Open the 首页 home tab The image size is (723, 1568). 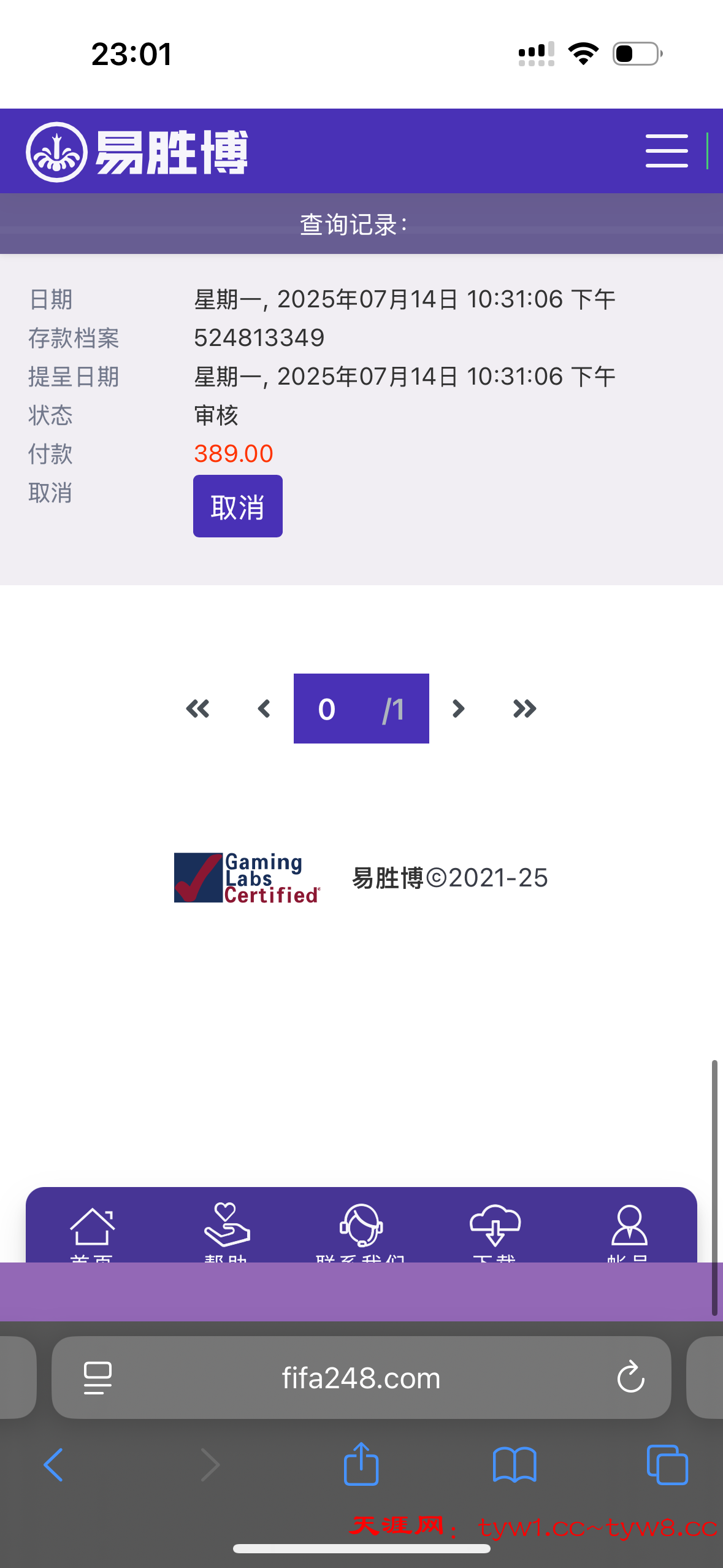(92, 1228)
